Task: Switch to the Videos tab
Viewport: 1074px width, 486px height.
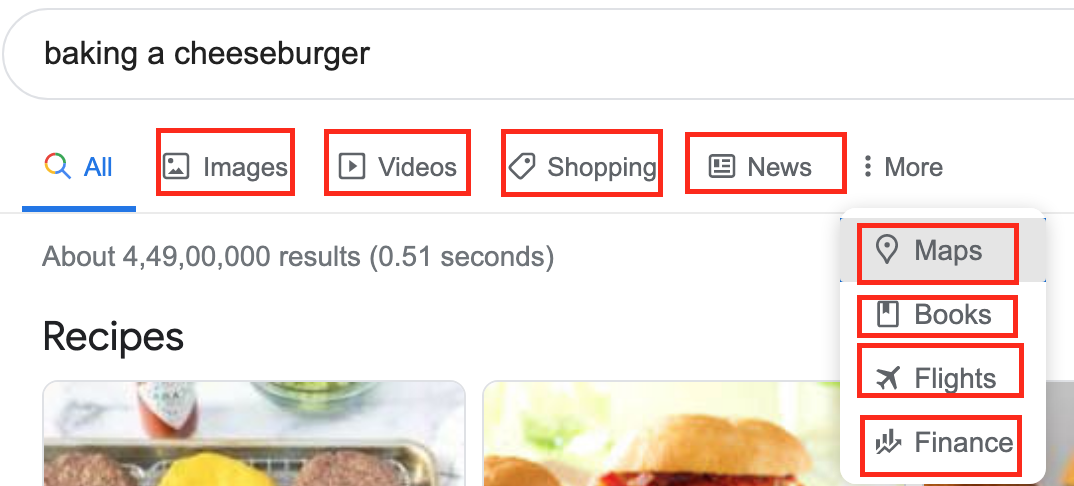Action: [x=398, y=167]
